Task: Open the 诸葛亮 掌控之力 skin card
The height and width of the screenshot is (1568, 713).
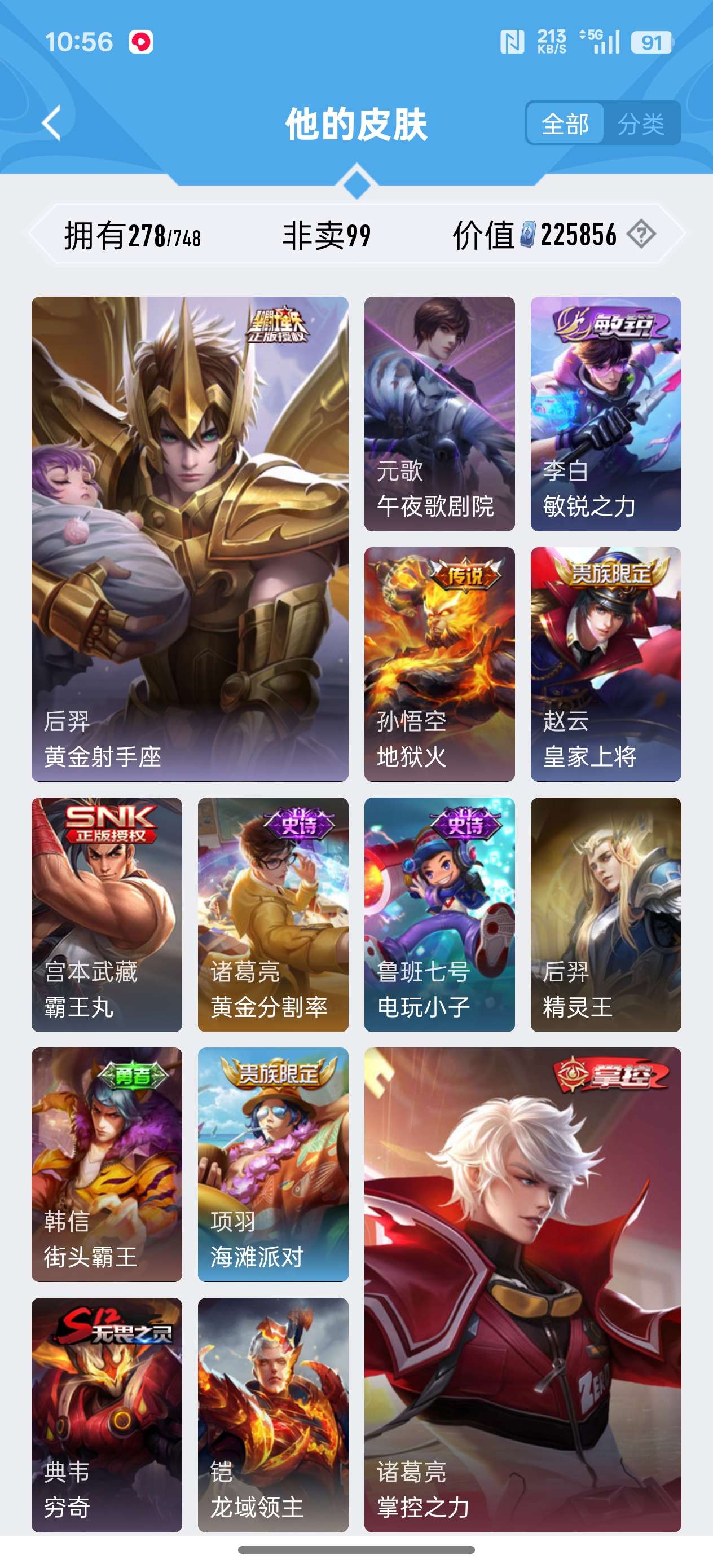Action: point(522,1289)
